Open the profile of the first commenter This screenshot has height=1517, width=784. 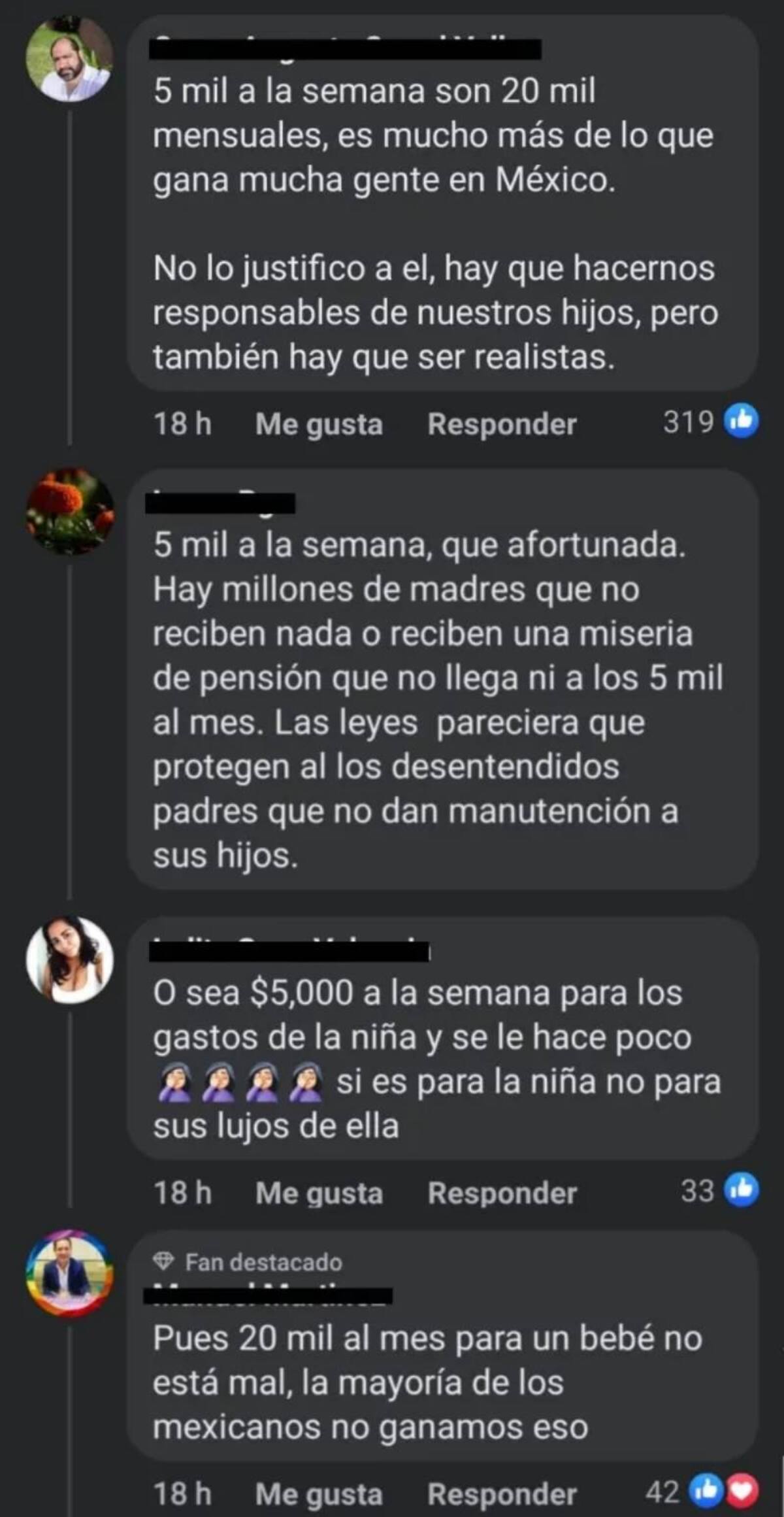click(x=70, y=59)
